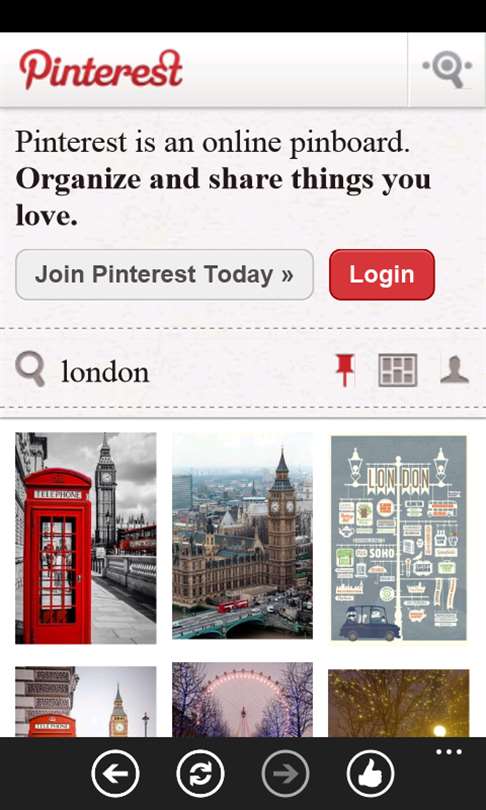The image size is (486, 810).
Task: Open the London illustrated poster pin
Action: (x=399, y=538)
